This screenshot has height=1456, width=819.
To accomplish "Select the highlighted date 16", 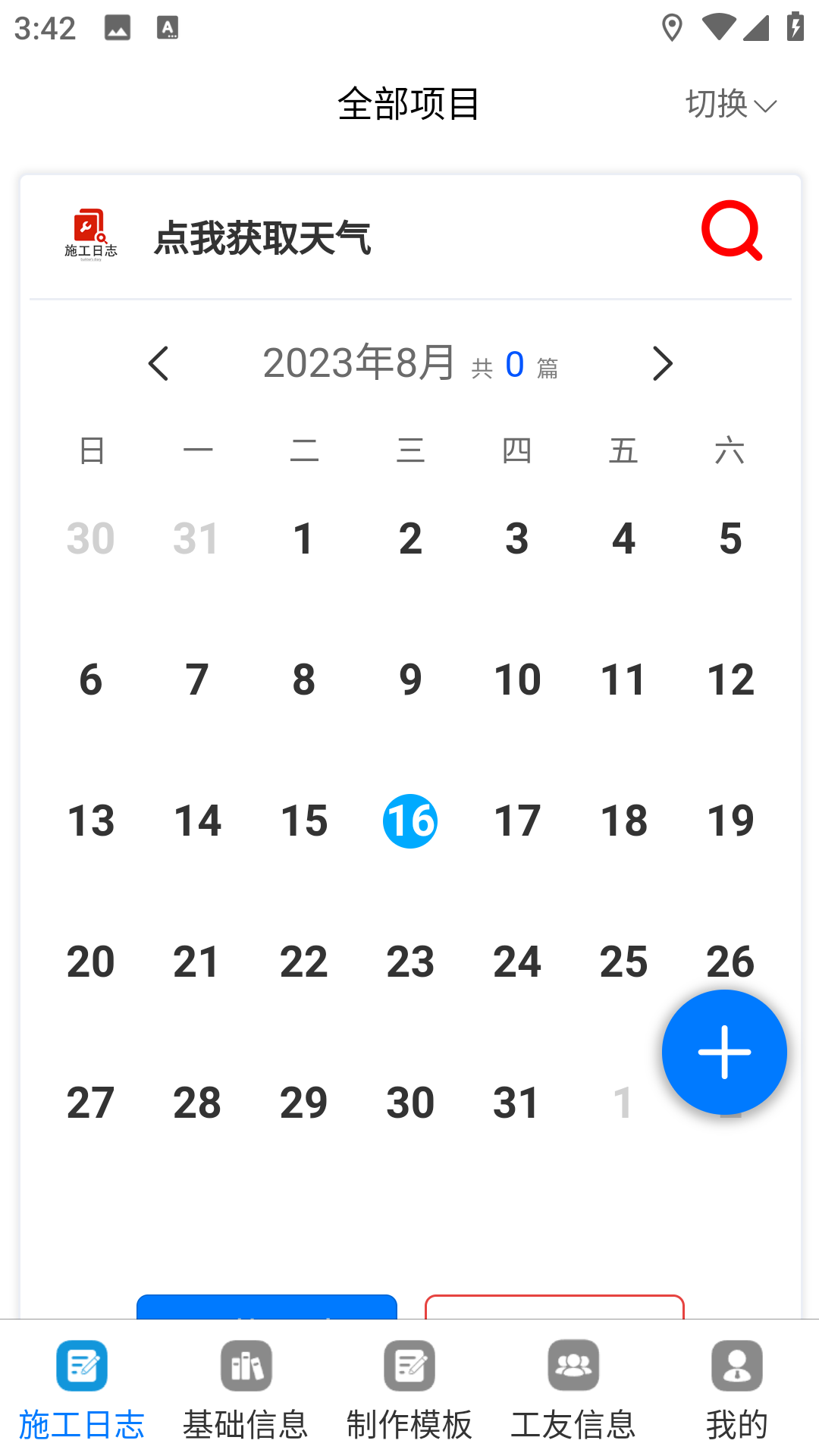I will 409,820.
